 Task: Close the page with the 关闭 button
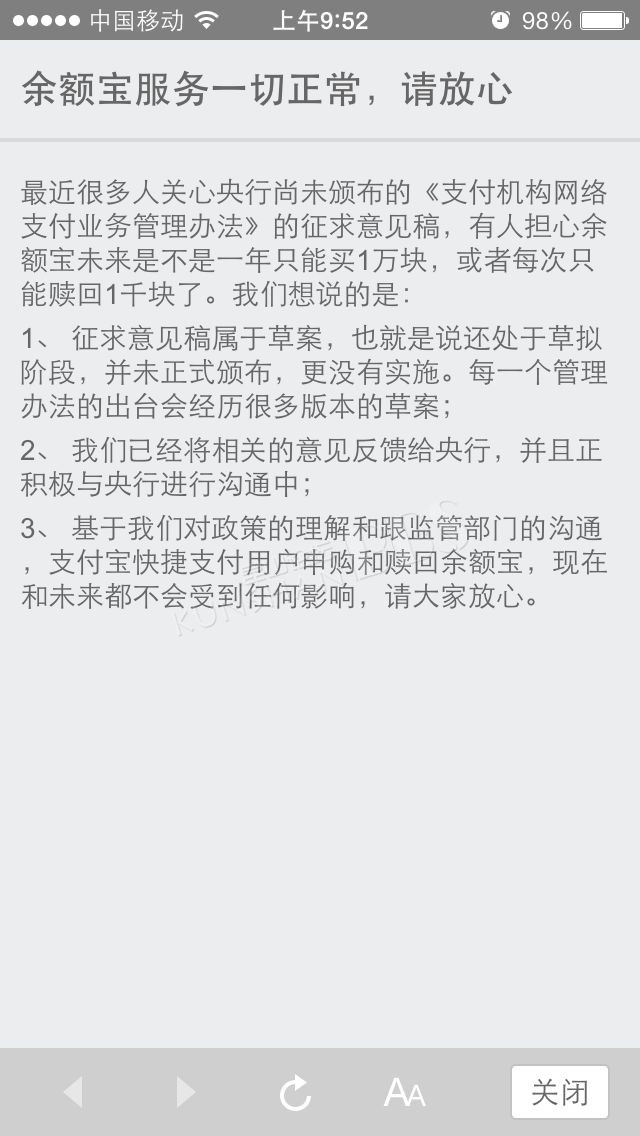[x=560, y=1092]
